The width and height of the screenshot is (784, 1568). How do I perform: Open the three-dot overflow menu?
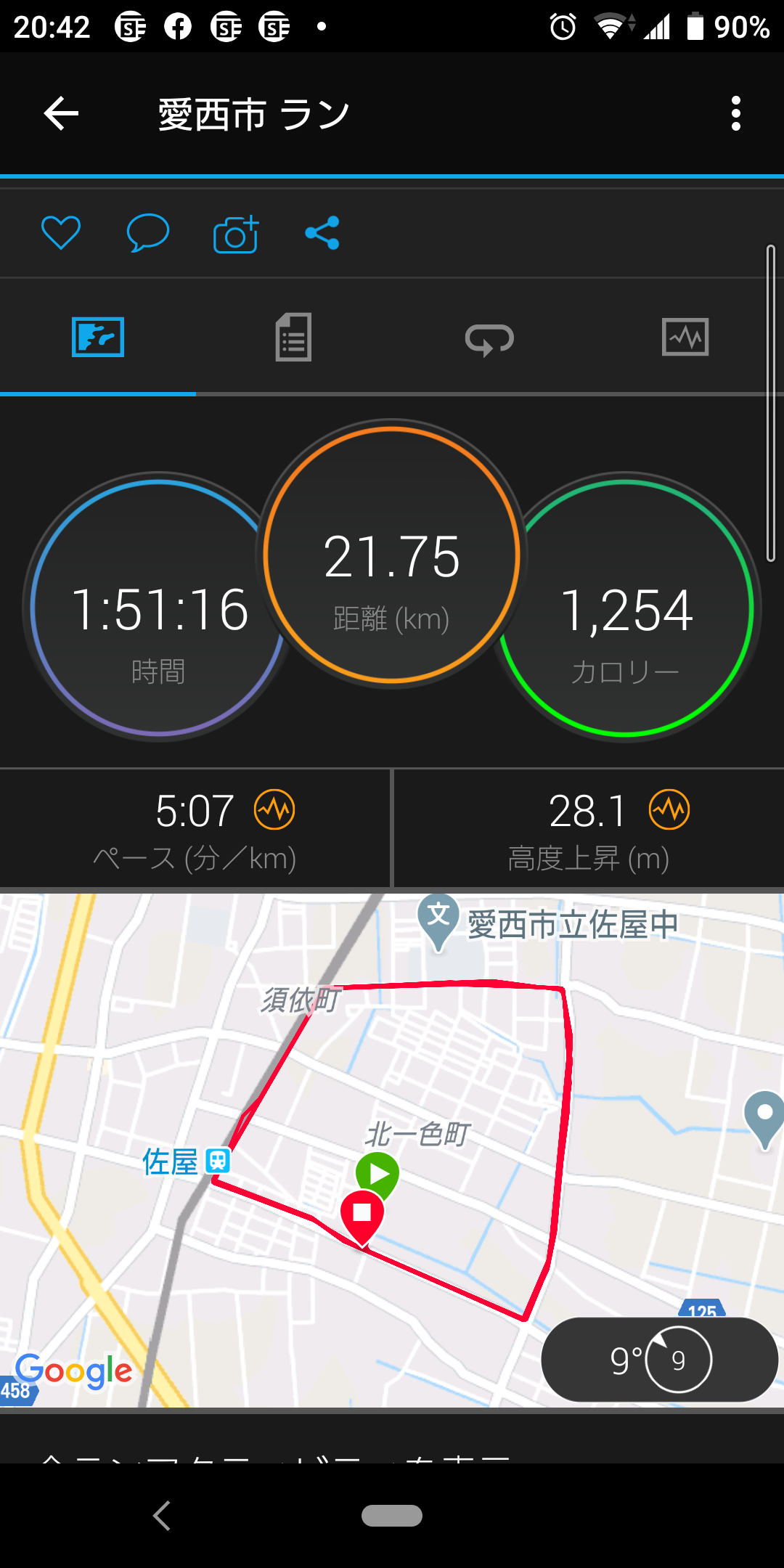735,114
